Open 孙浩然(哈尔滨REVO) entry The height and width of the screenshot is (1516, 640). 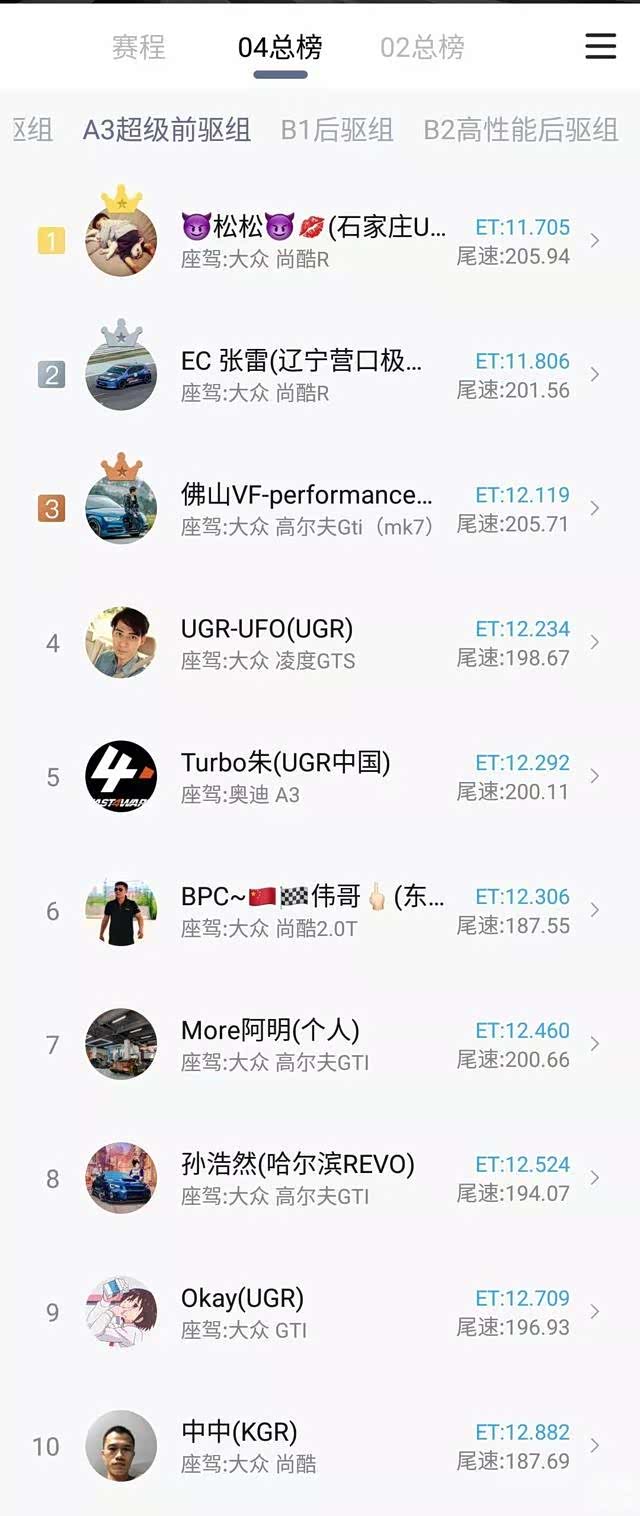[x=320, y=1178]
